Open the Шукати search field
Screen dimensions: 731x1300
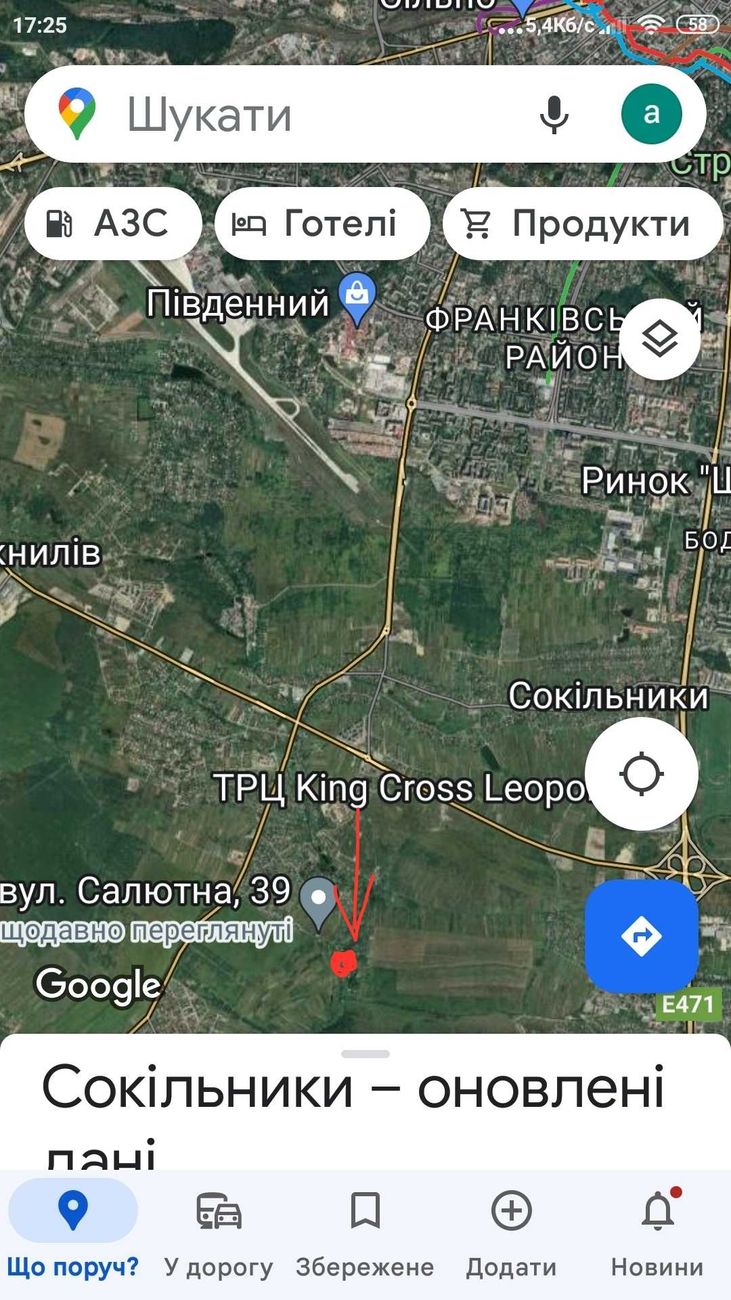click(300, 115)
